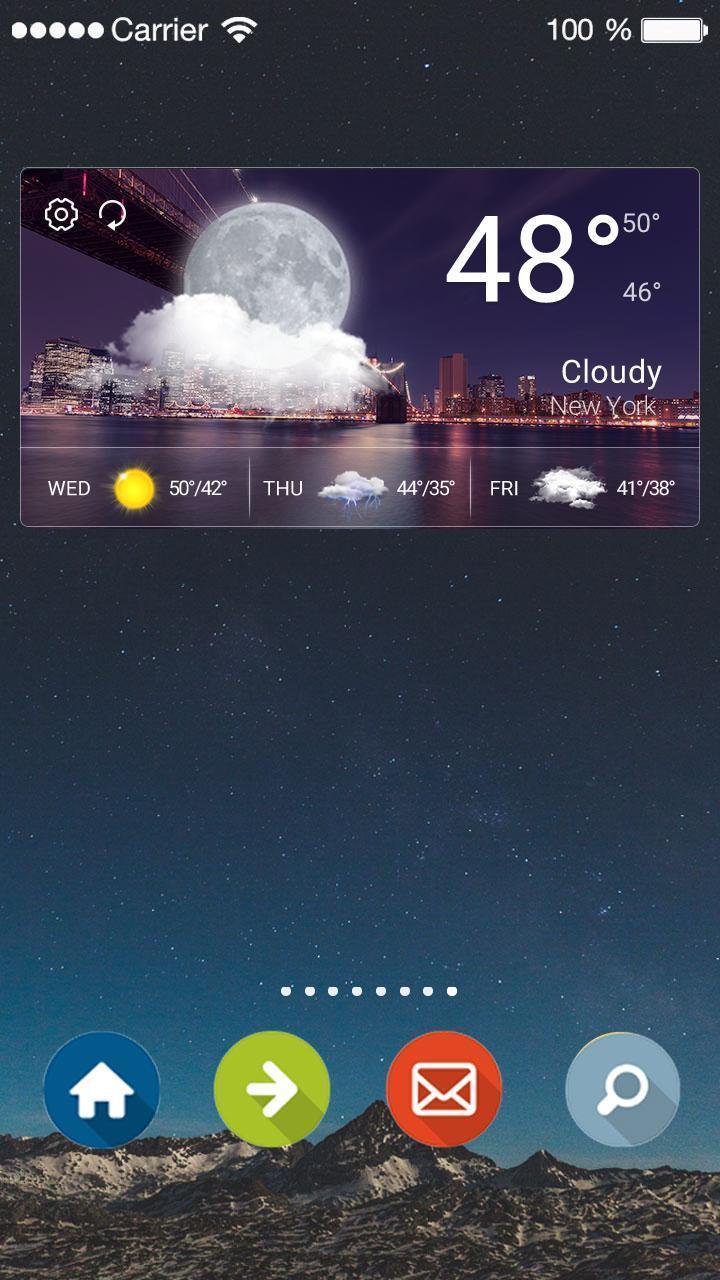Select Thursday's 44°/35° forecast entry
This screenshot has height=1280, width=720.
tap(428, 489)
